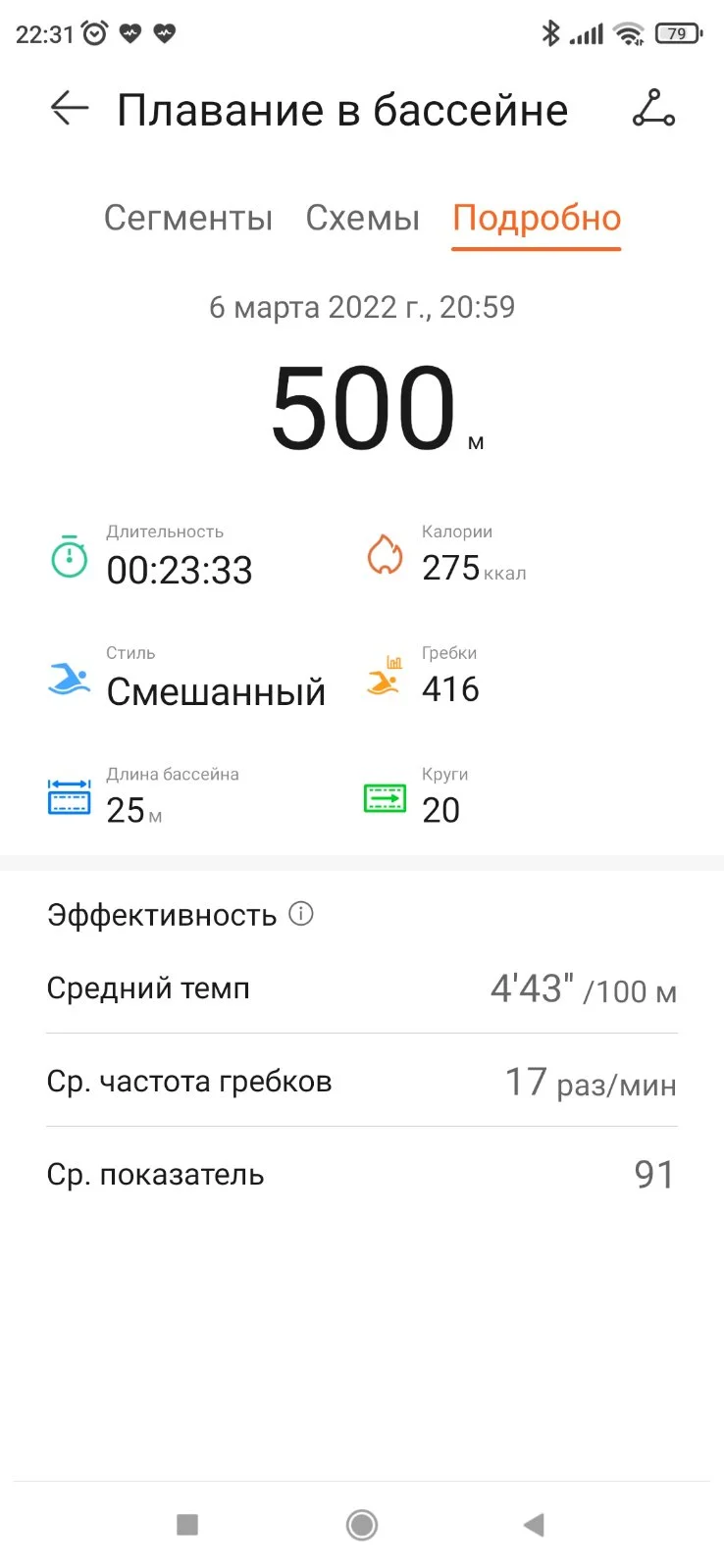This screenshot has height=1568, width=724.
Task: Open recent apps with the square button
Action: click(187, 1524)
